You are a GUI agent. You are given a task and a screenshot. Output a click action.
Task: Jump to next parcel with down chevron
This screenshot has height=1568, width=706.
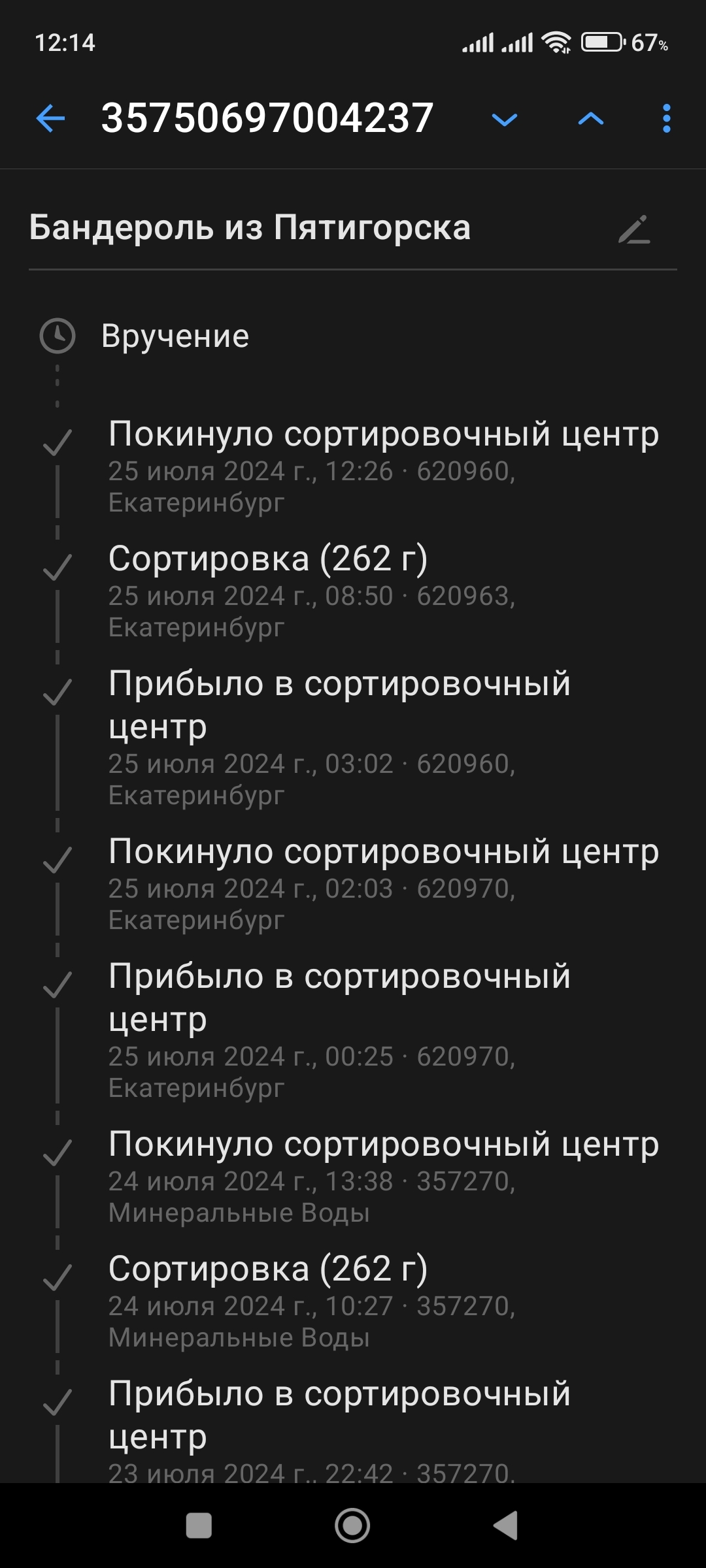click(504, 119)
